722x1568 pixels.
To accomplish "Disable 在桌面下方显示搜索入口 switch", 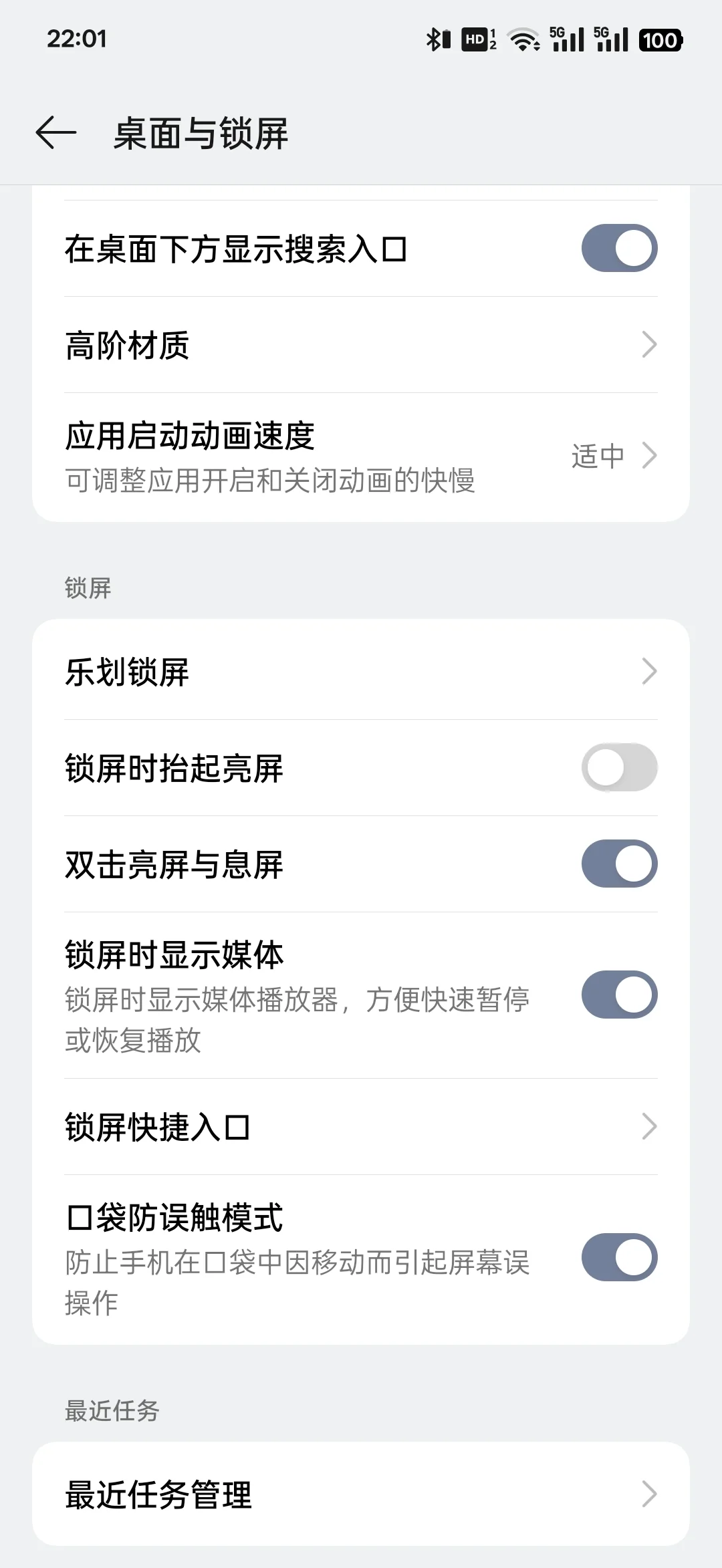I will [618, 248].
